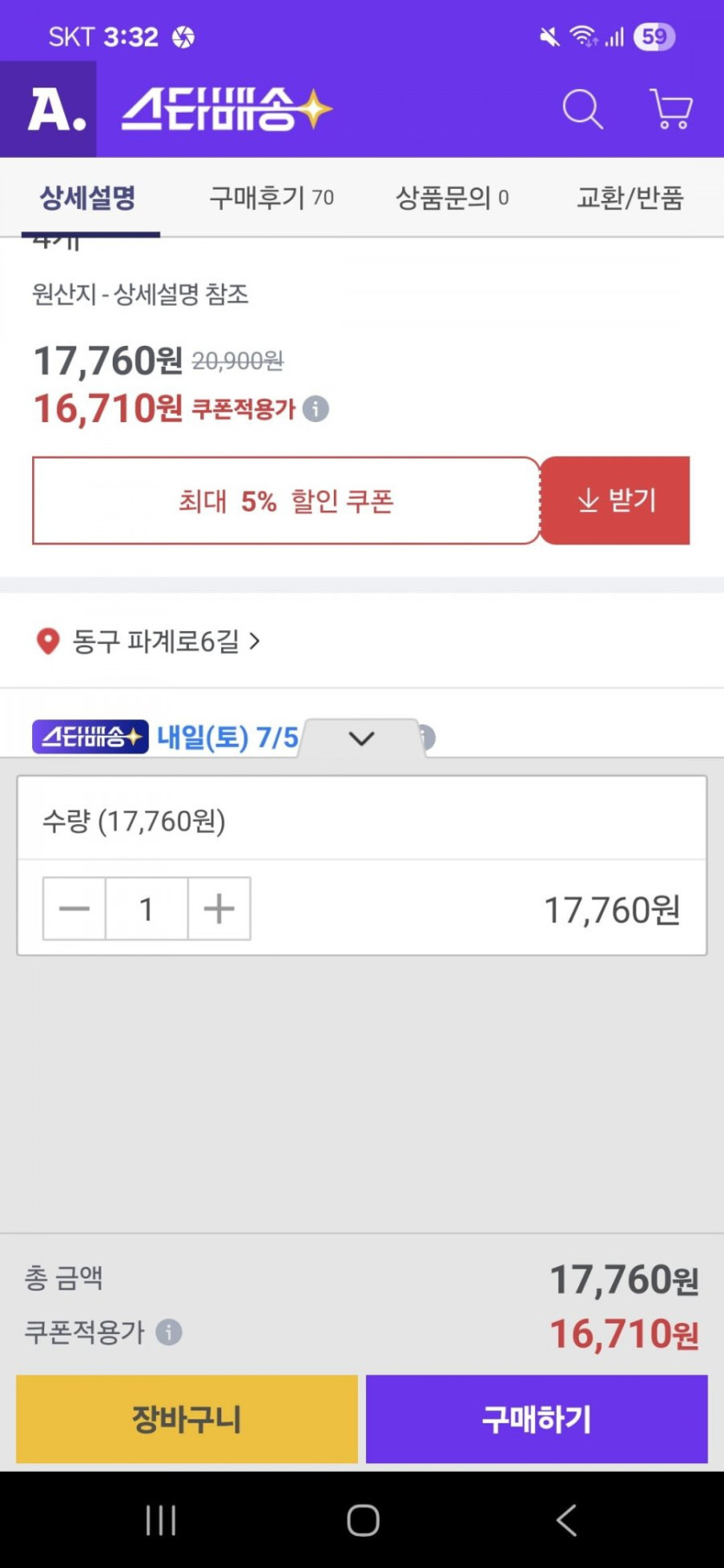Tap 받기 to download the coupon
The height and width of the screenshot is (1568, 724).
[x=616, y=500]
